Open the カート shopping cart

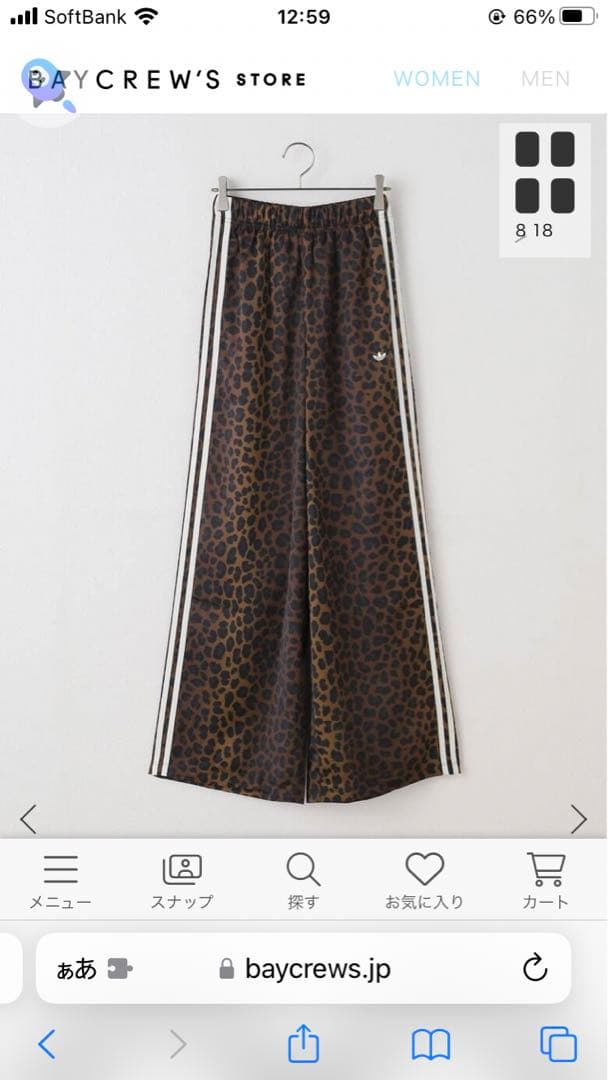pyautogui.click(x=545, y=881)
